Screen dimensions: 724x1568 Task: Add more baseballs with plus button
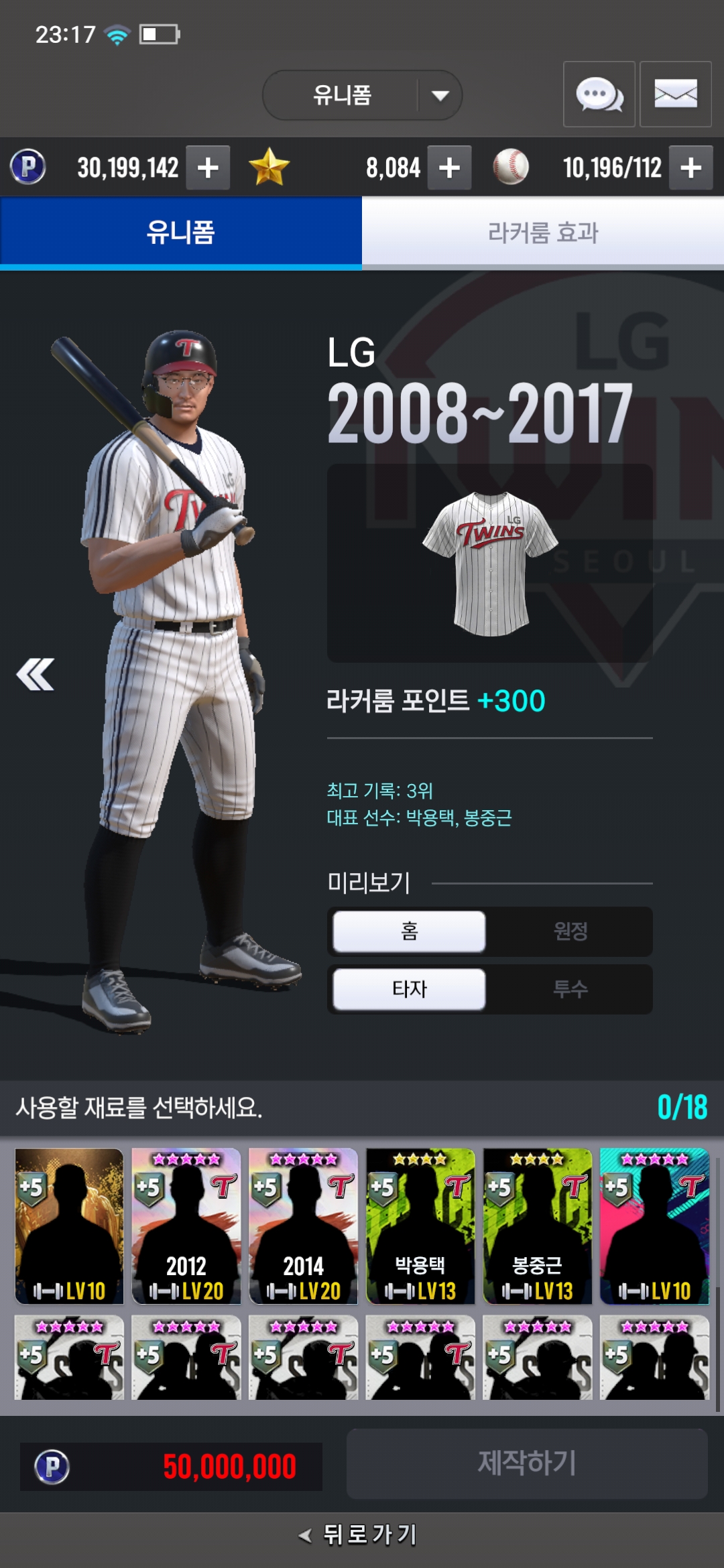point(690,168)
